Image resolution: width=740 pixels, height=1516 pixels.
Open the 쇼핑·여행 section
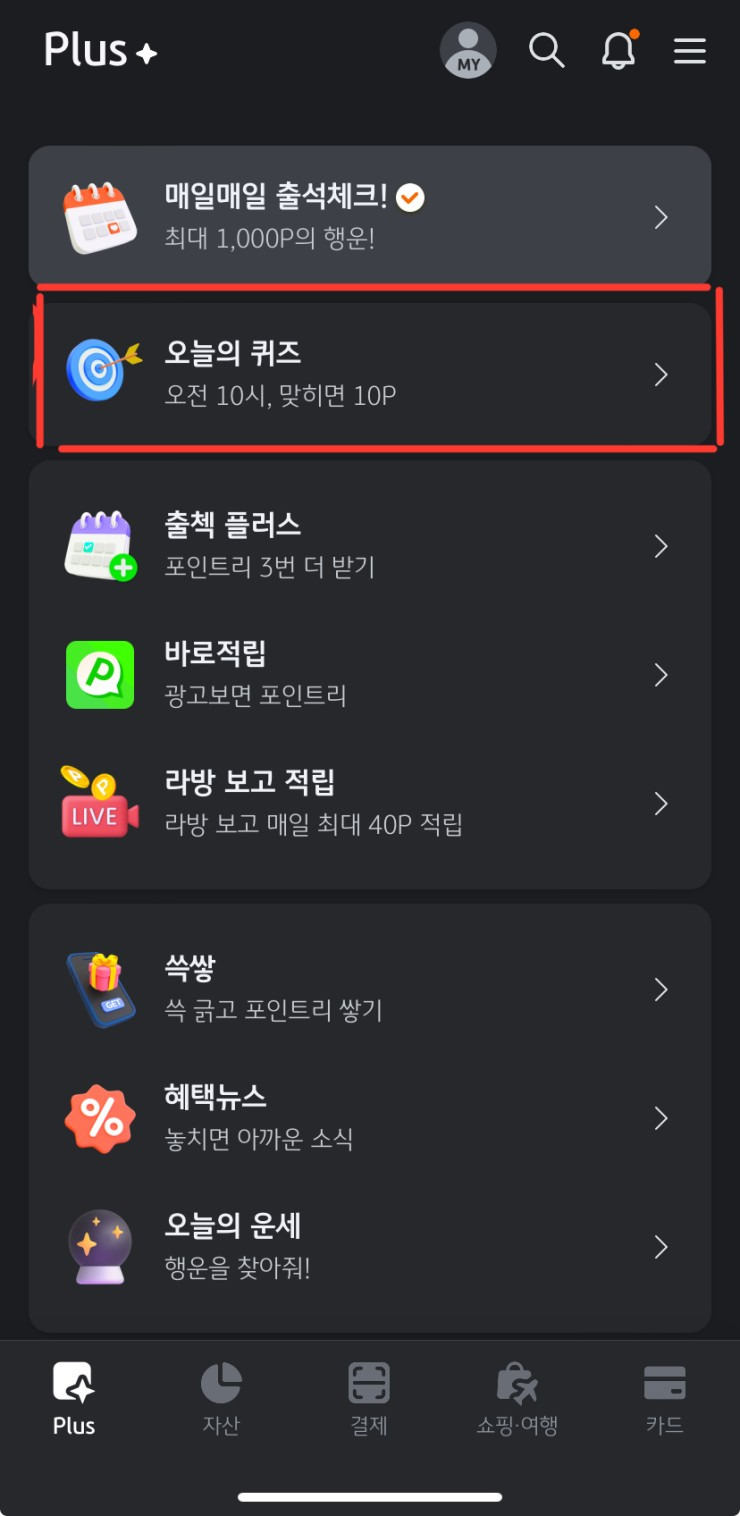[515, 1397]
